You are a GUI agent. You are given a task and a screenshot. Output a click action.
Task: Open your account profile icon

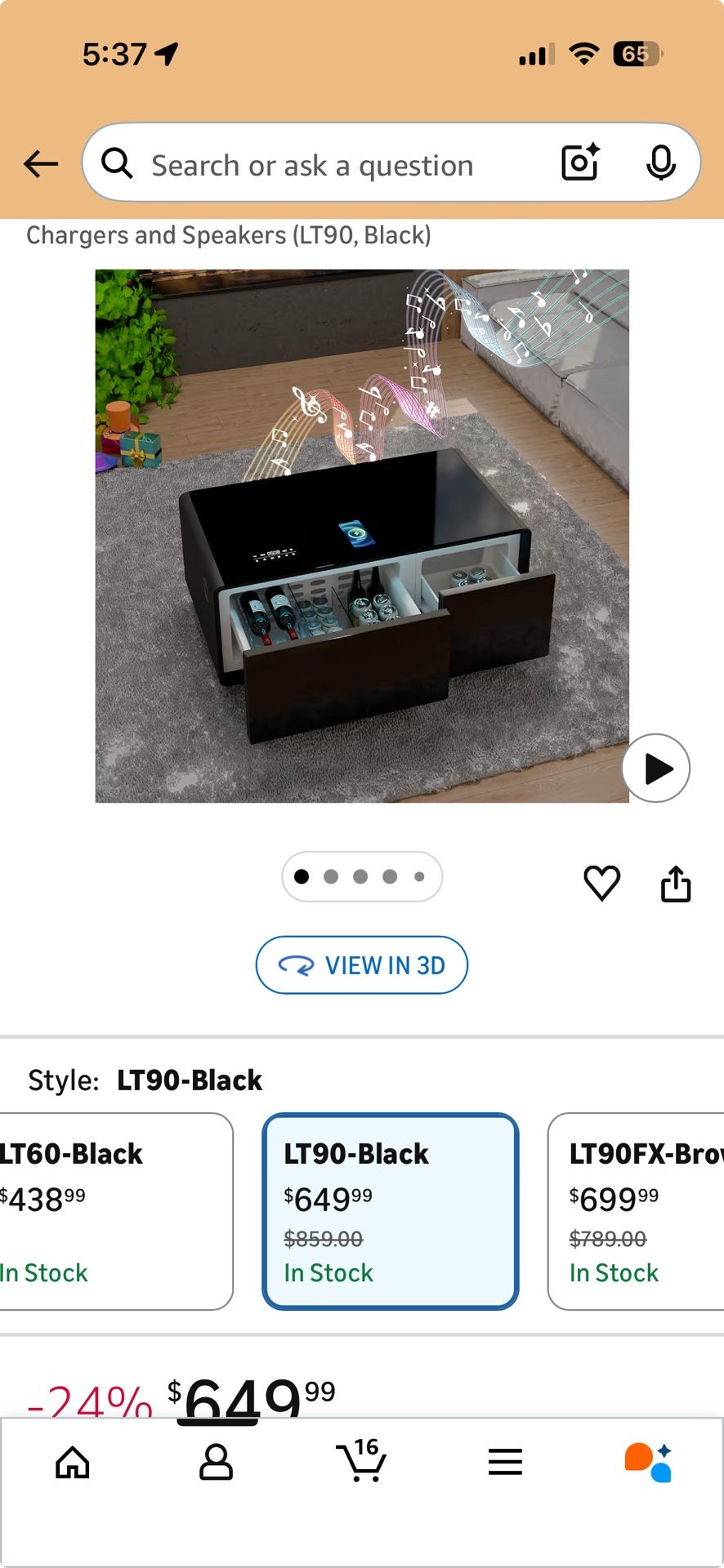217,1462
